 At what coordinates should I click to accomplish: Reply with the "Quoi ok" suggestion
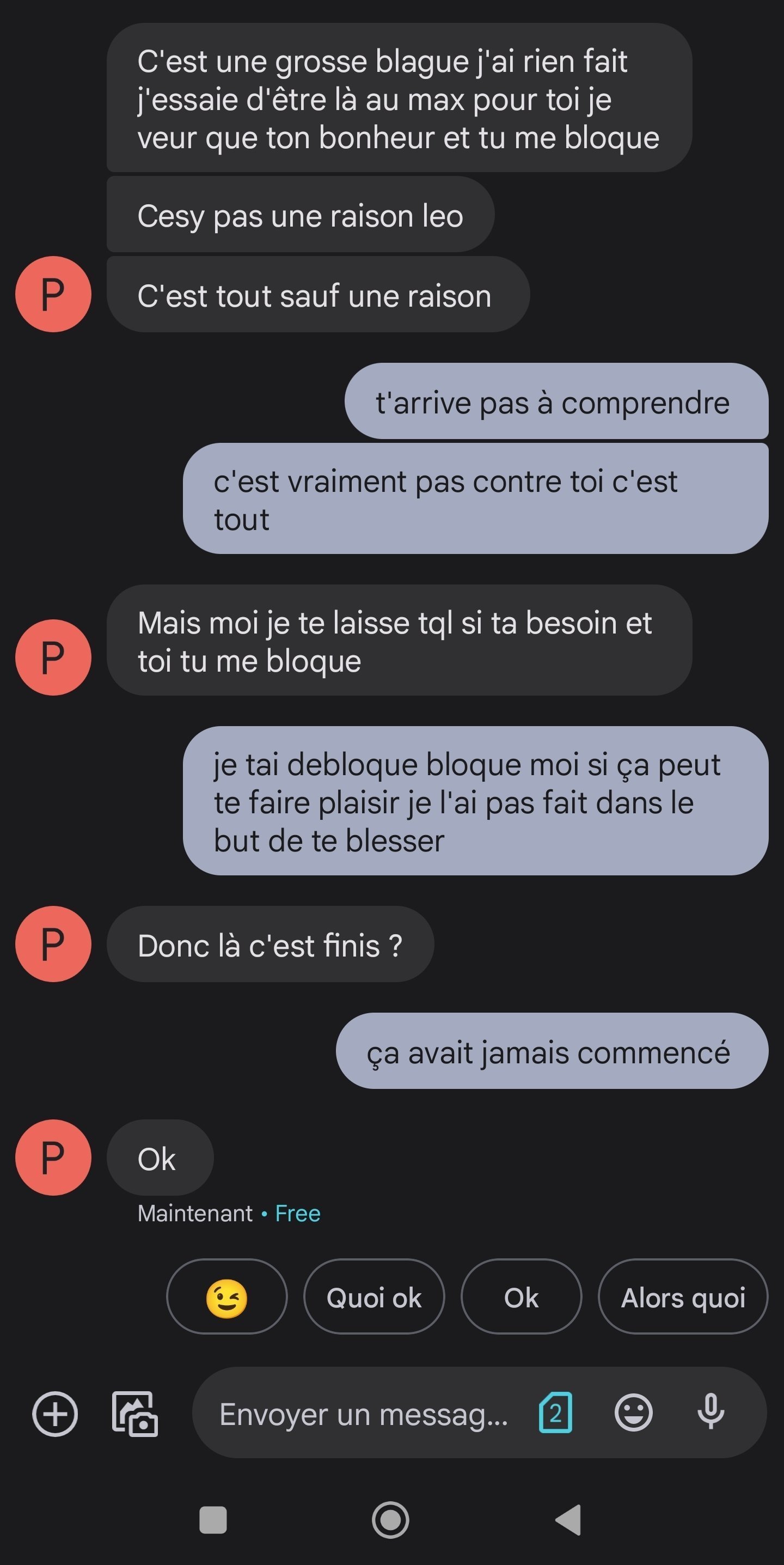373,1297
